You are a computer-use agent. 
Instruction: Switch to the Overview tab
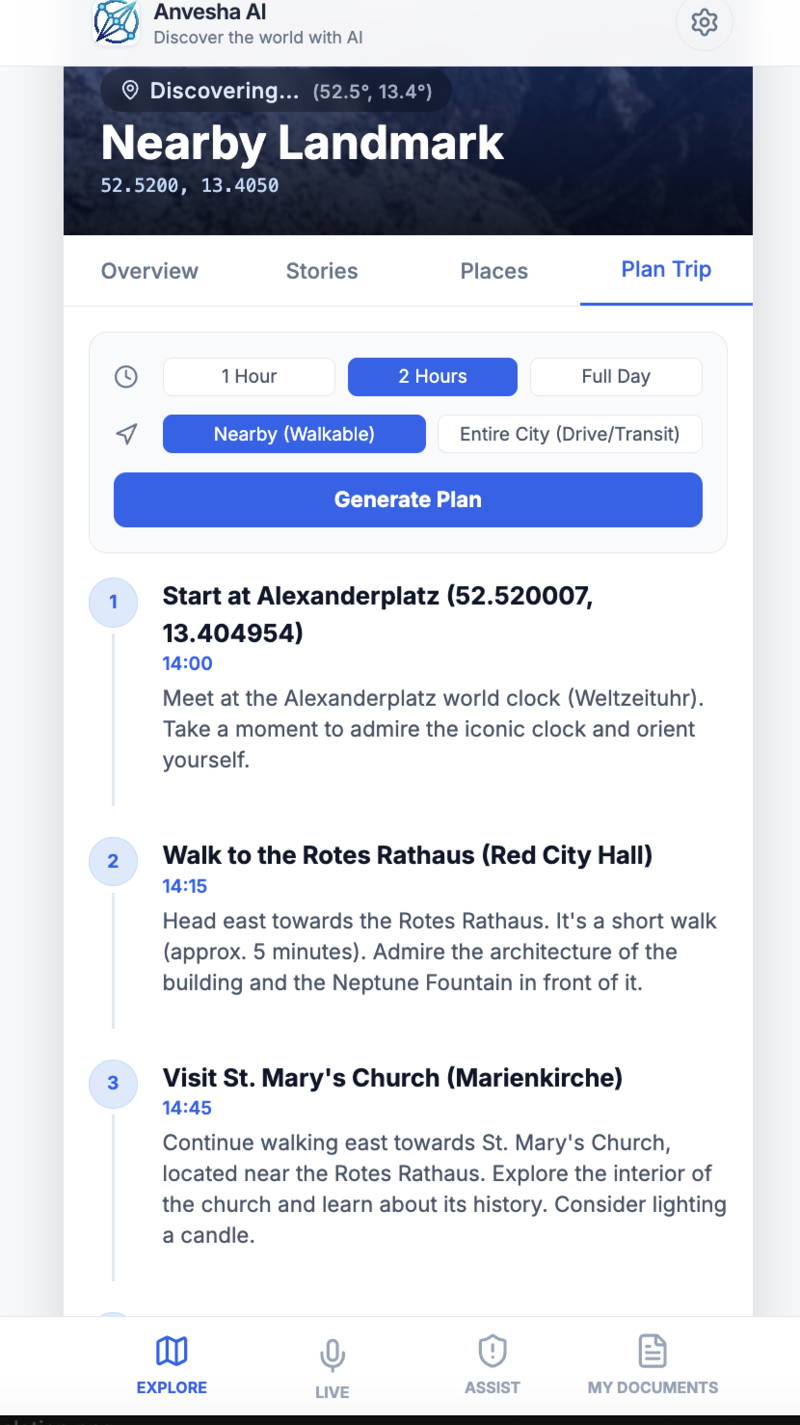click(x=149, y=271)
